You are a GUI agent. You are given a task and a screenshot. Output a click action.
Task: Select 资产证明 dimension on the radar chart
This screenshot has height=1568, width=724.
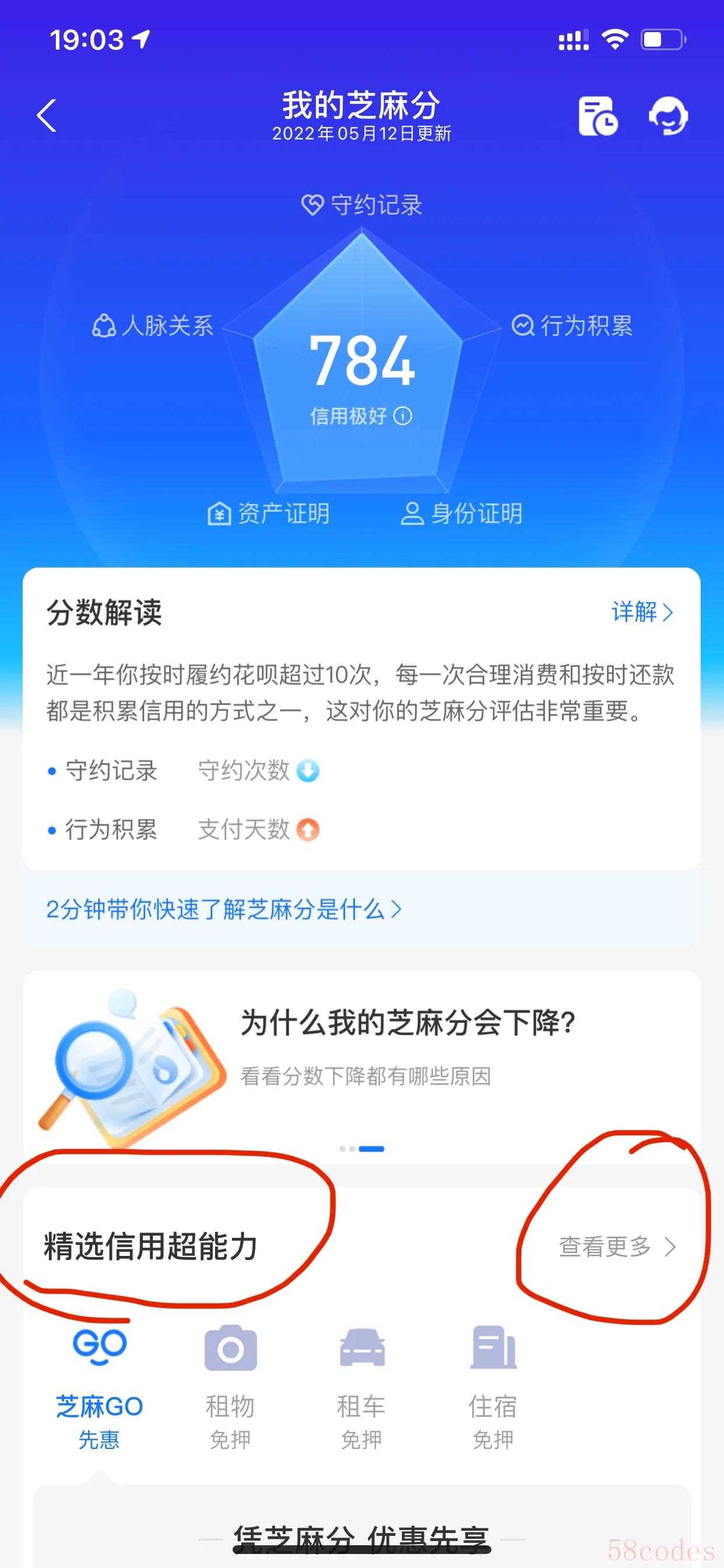(269, 514)
